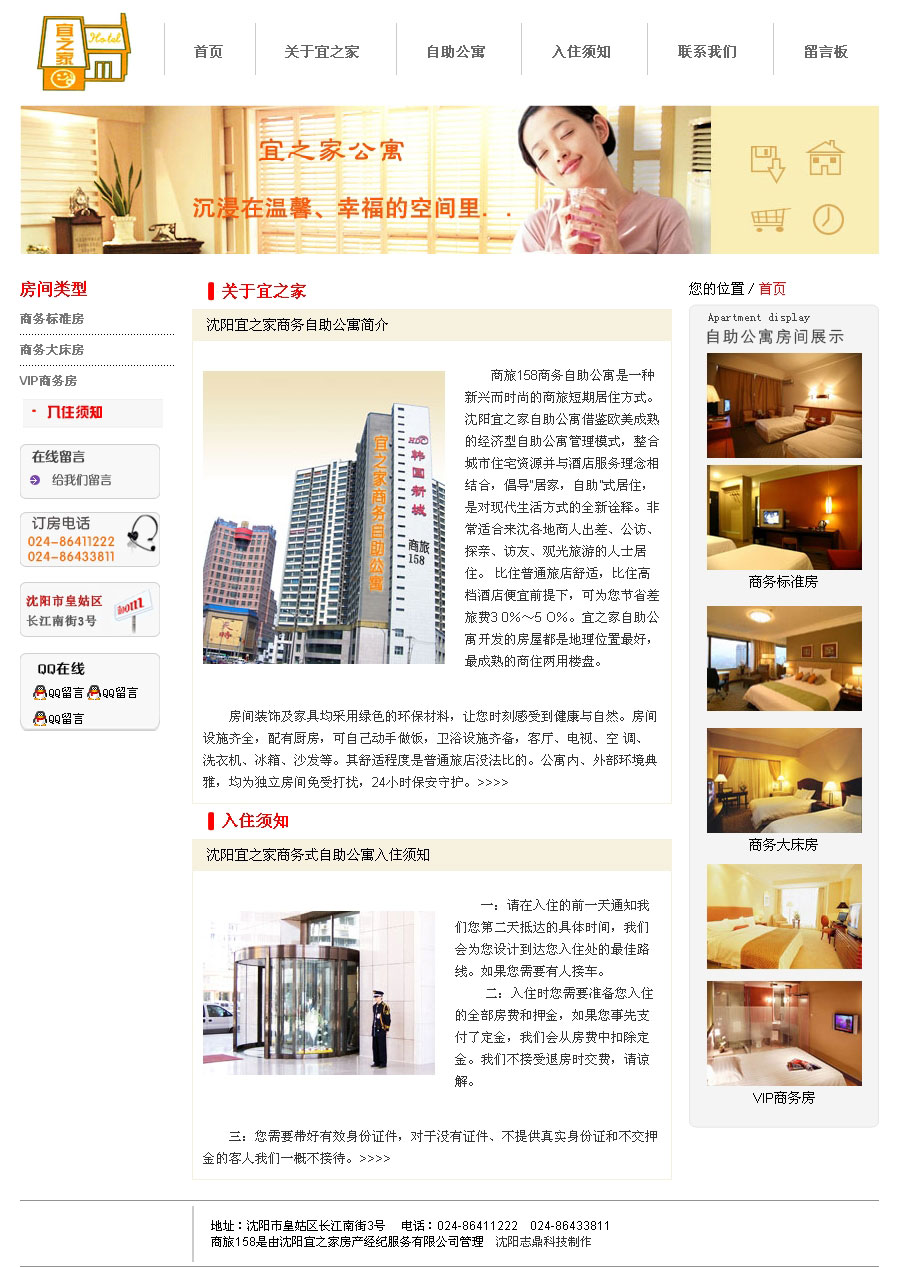The image size is (900, 1268).
Task: Switch to 自助公寓 section
Action: tap(456, 52)
